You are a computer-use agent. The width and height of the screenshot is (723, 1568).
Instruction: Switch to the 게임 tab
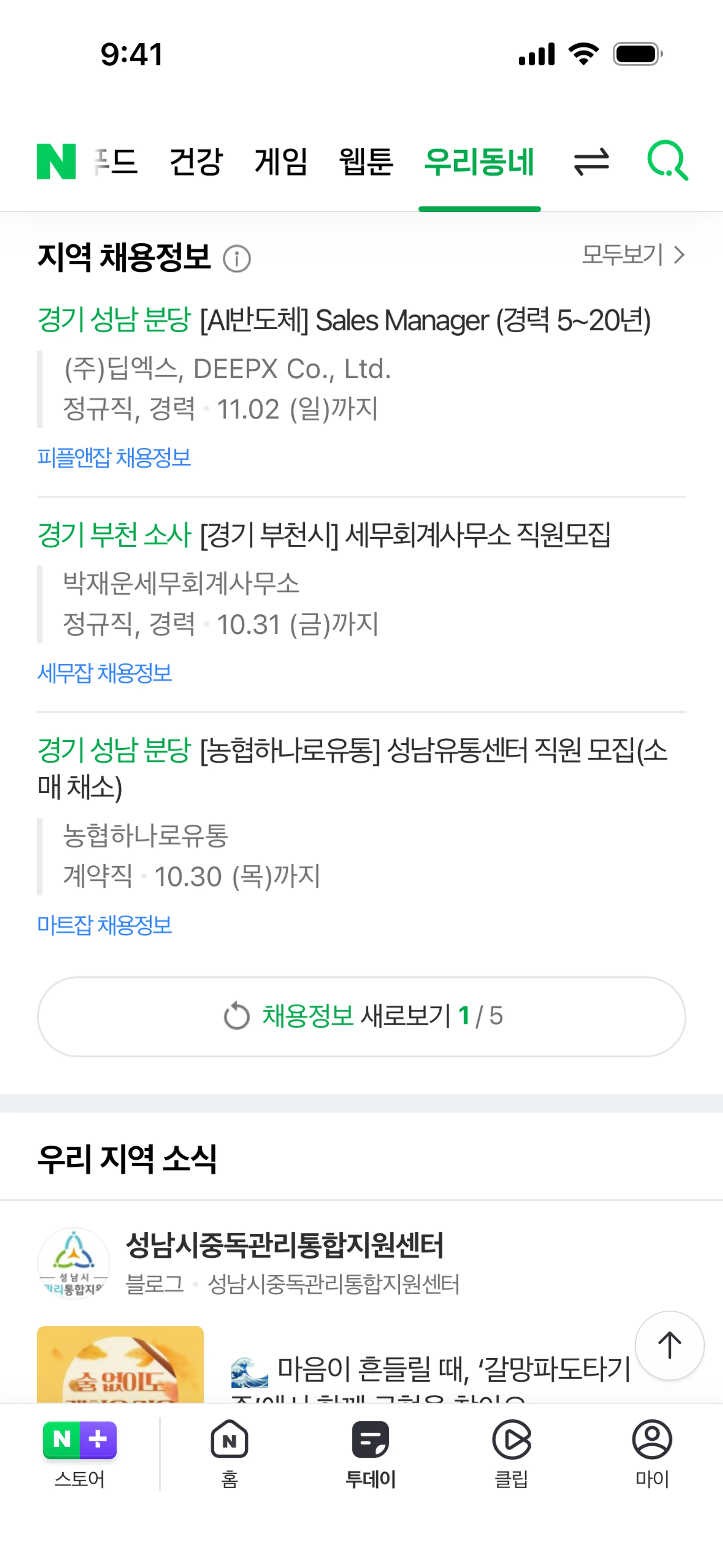click(281, 162)
